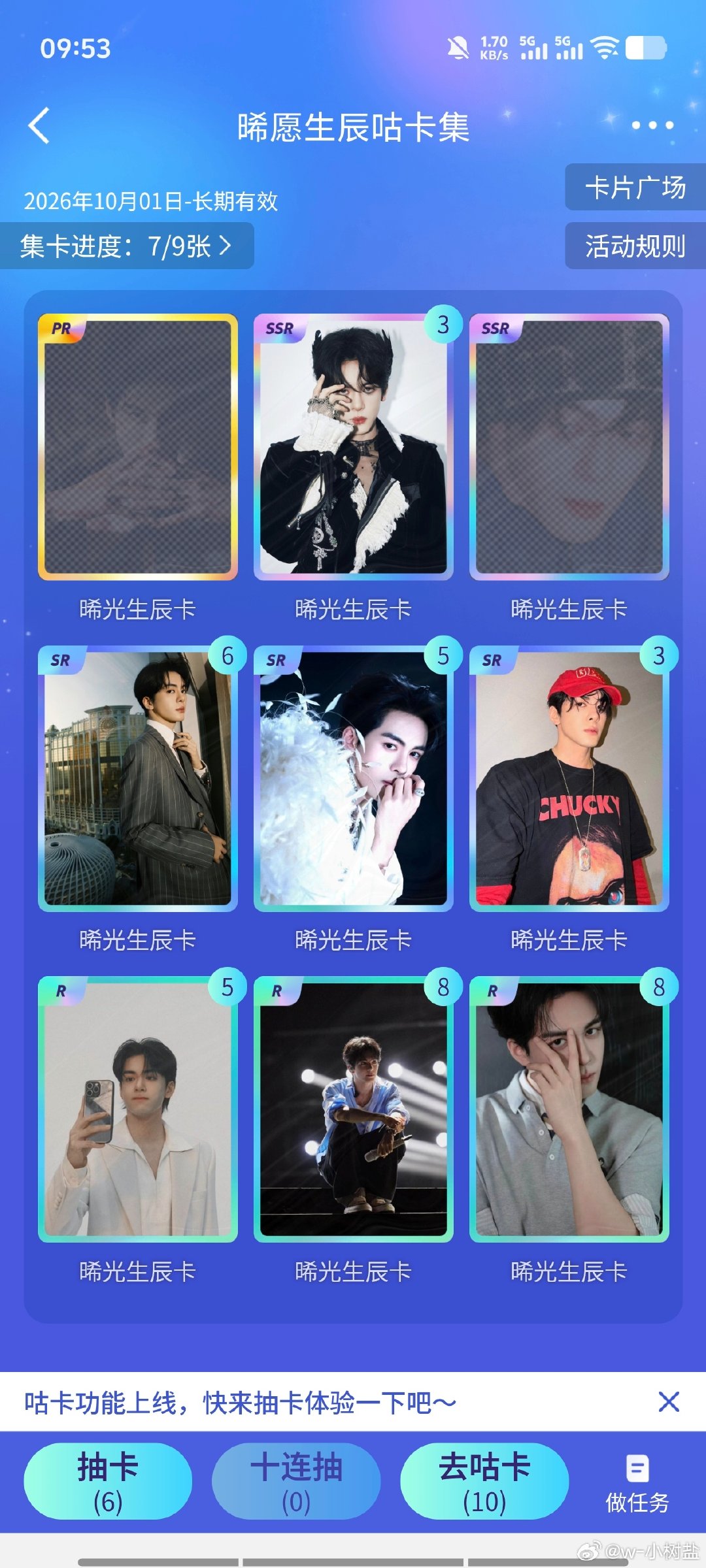Open the locked PR card
This screenshot has width=706, height=1568.
pyautogui.click(x=138, y=447)
